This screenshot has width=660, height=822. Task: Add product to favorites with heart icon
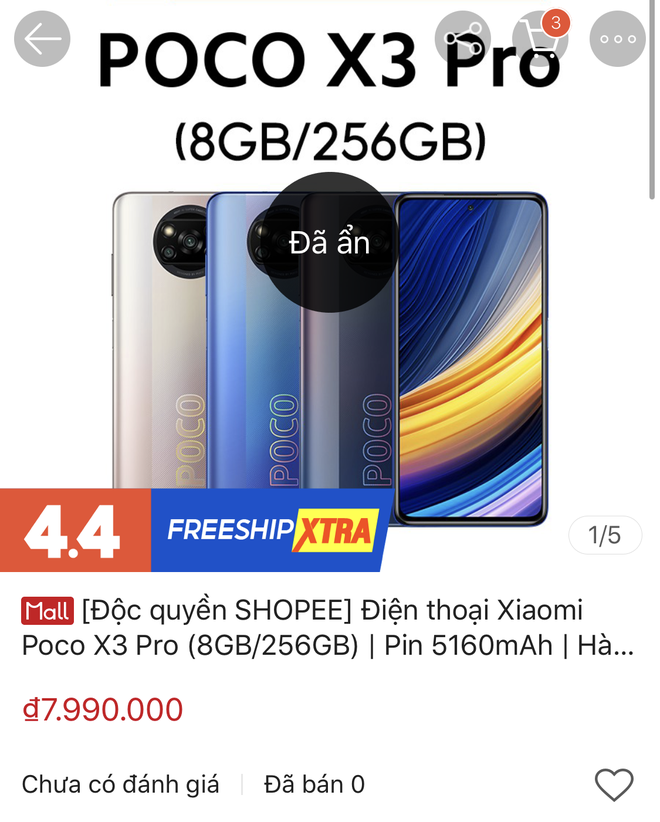pyautogui.click(x=614, y=784)
